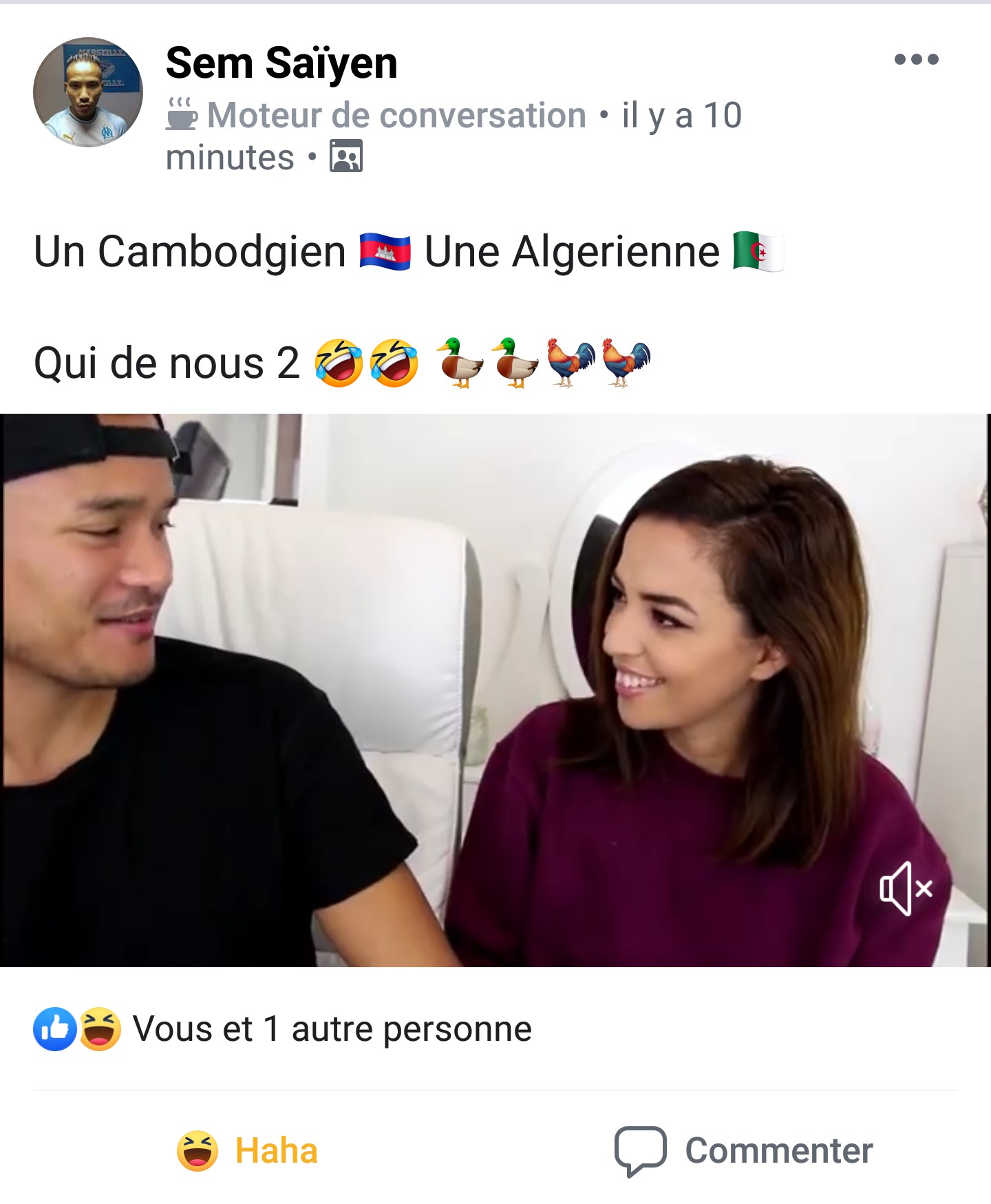Play the video of the post

[494, 690]
